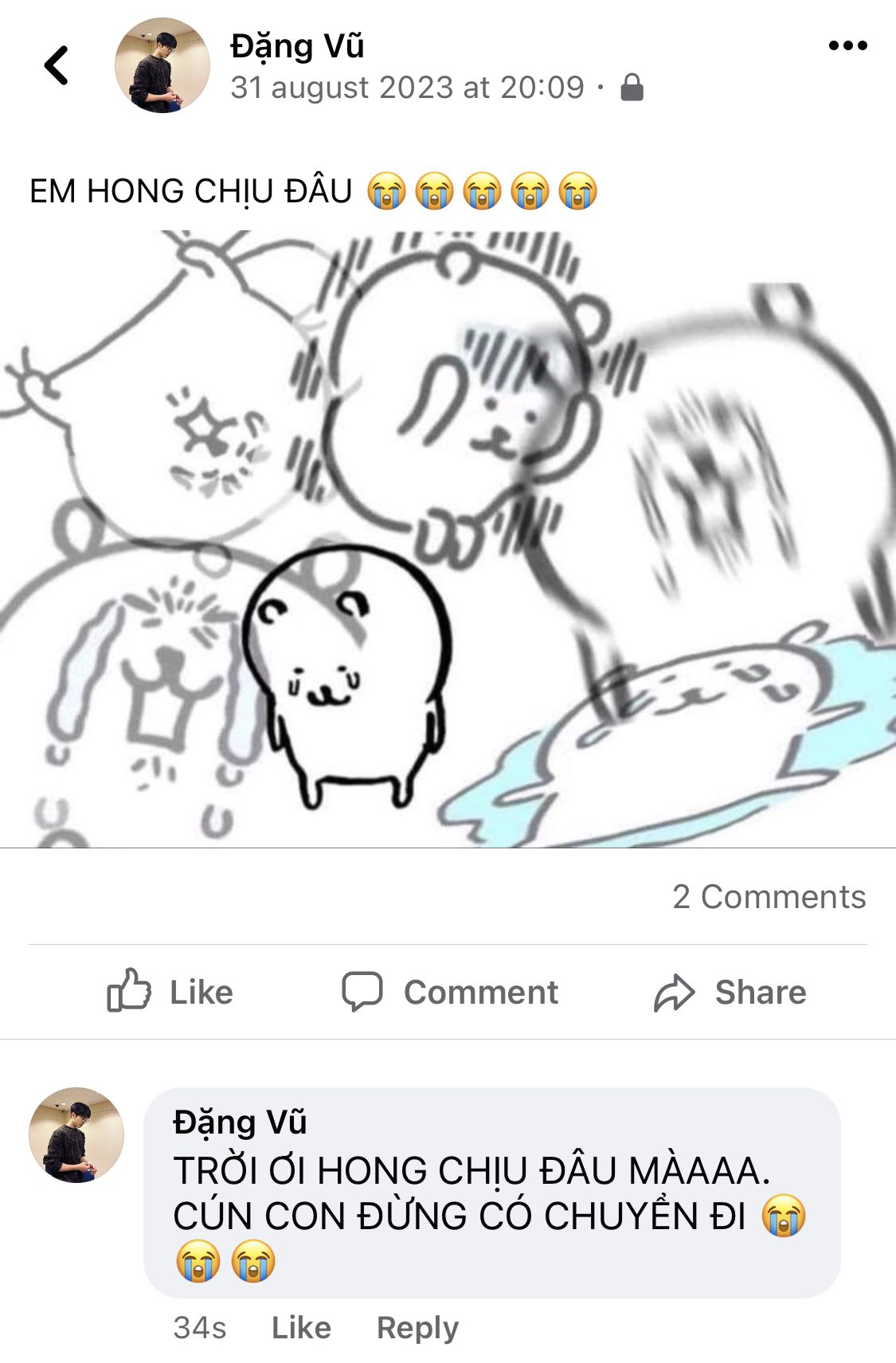The image size is (896, 1363).
Task: Open the post's three-dot overflow menu
Action: pos(847,46)
